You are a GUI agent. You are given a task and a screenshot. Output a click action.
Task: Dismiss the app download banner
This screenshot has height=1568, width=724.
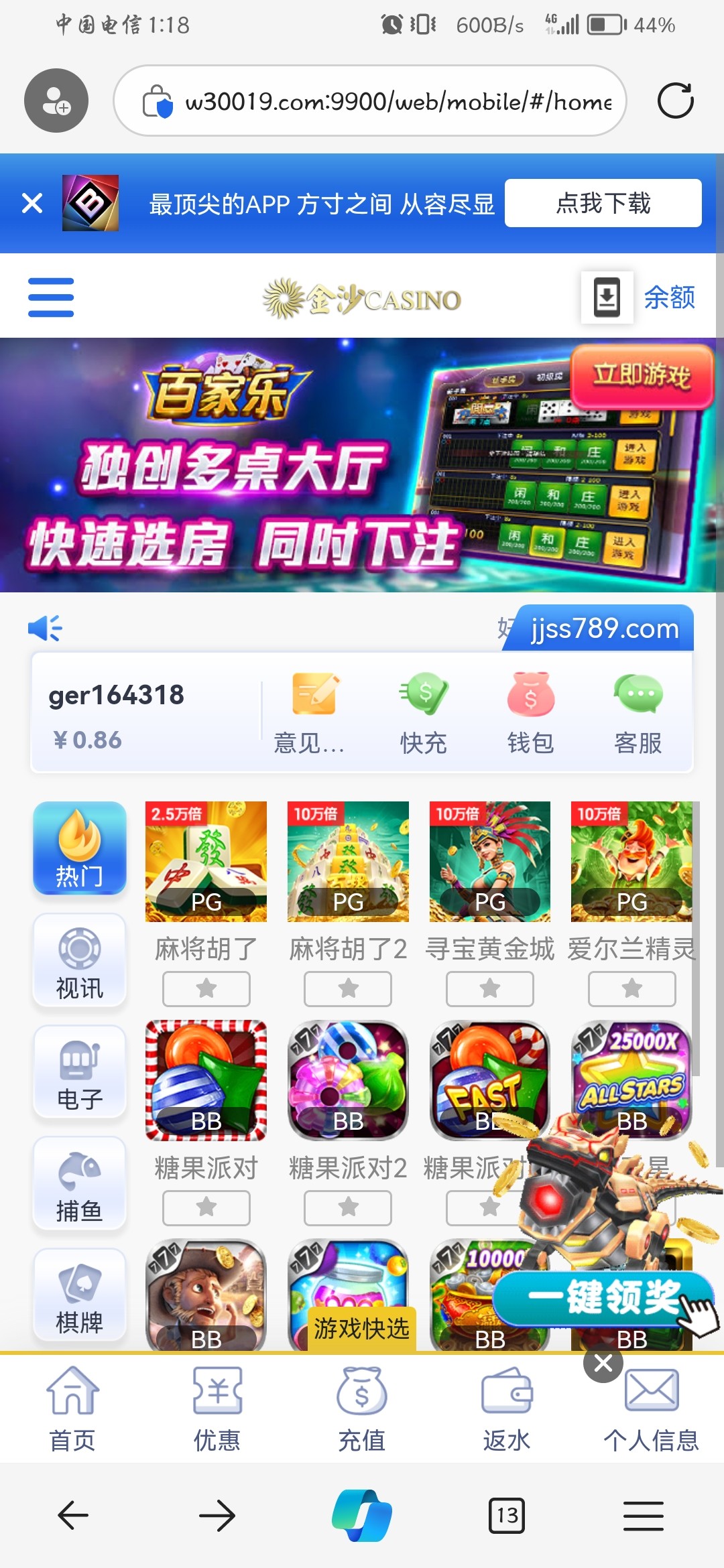[32, 203]
